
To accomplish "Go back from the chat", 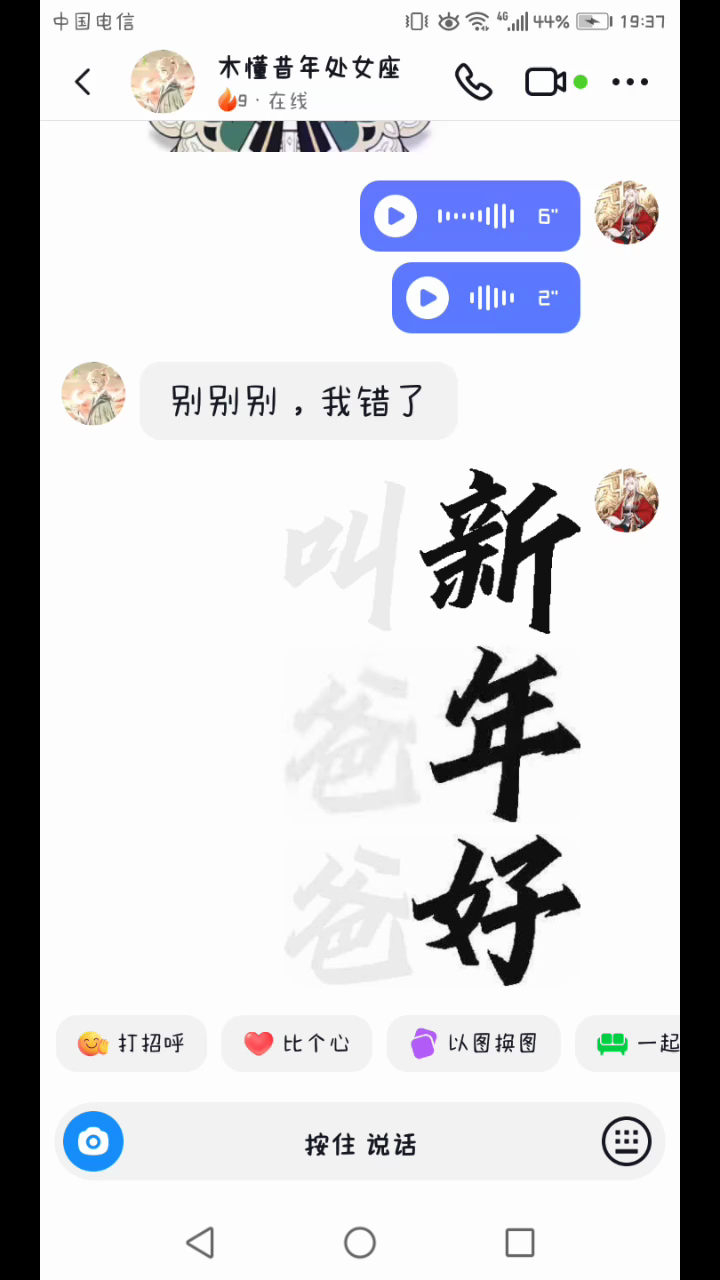I will click(83, 82).
